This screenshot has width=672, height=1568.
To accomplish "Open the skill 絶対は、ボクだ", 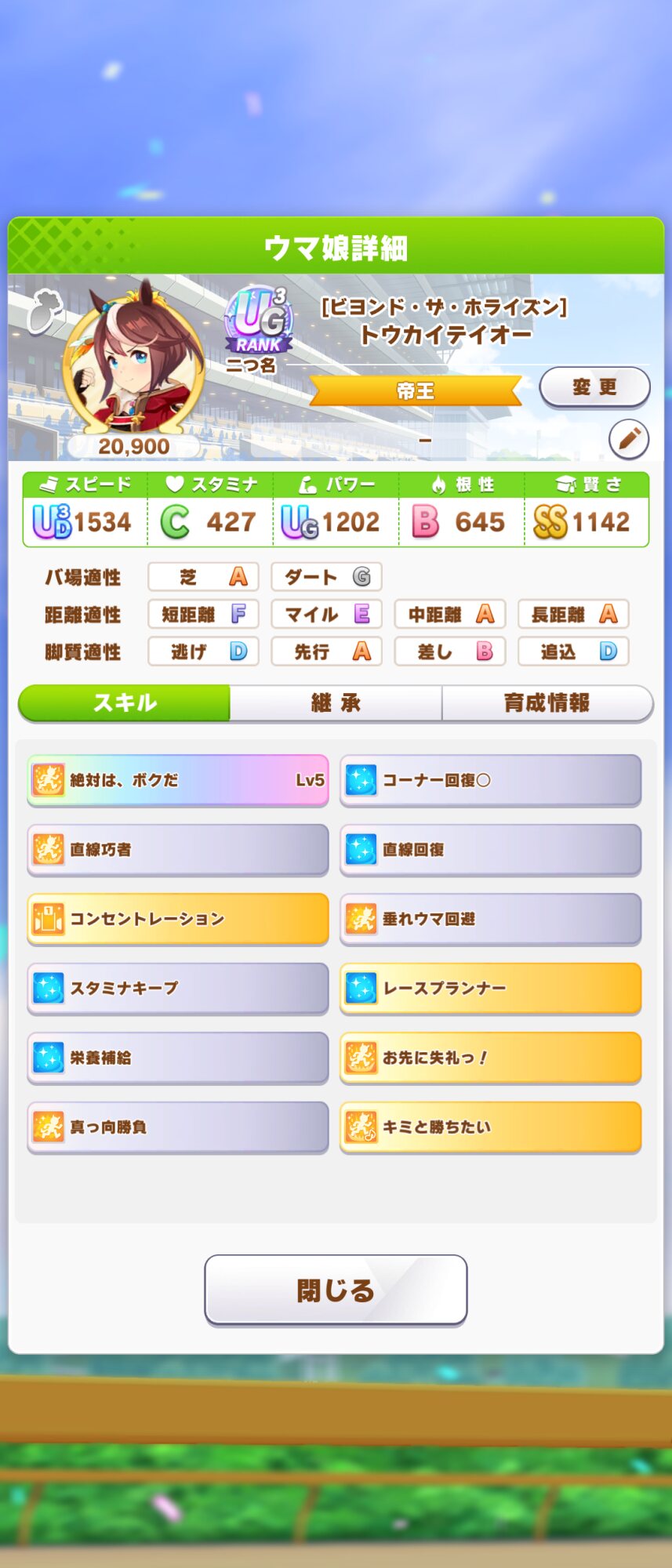I will [177, 780].
